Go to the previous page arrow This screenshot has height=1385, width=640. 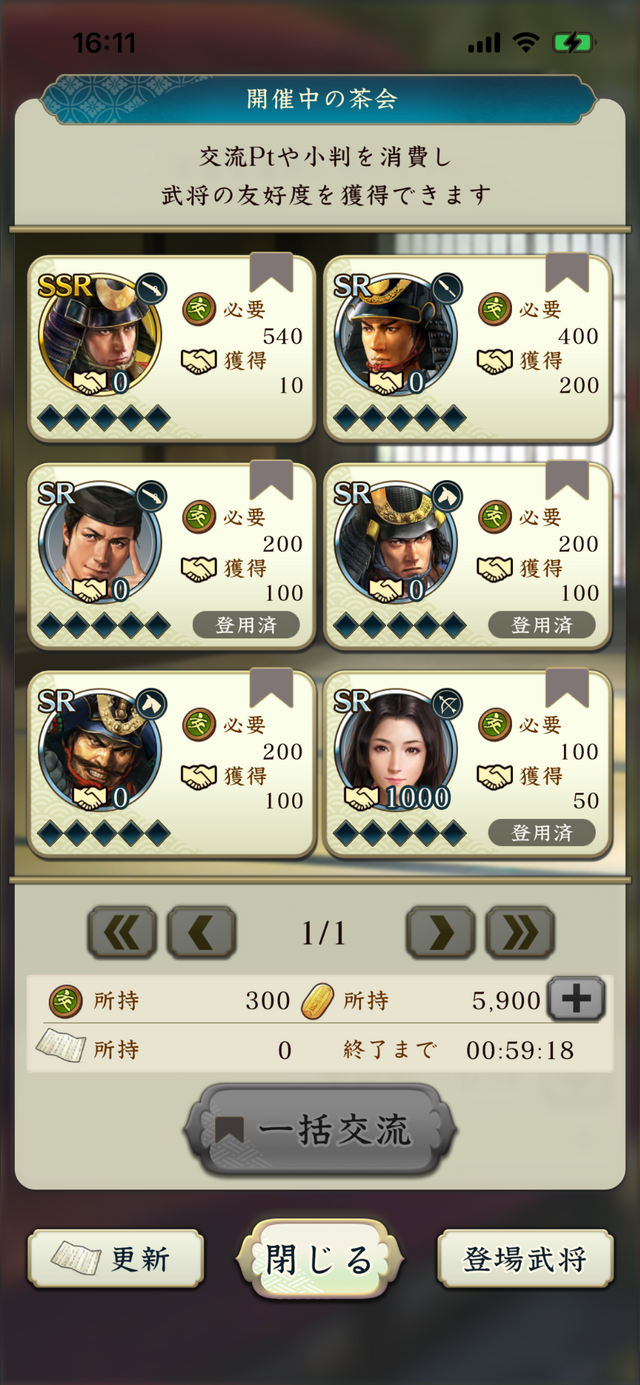pos(201,933)
